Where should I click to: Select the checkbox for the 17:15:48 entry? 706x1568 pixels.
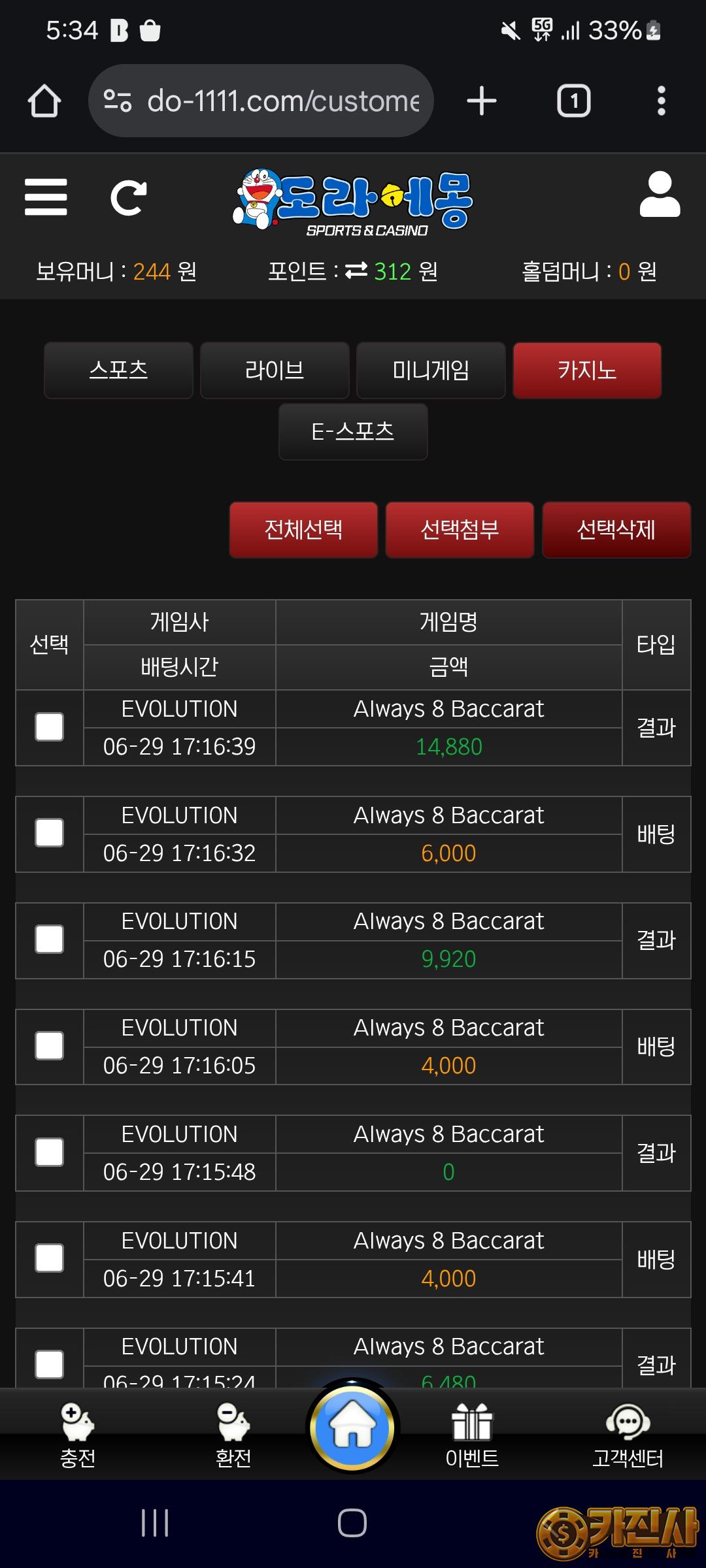(x=49, y=1152)
